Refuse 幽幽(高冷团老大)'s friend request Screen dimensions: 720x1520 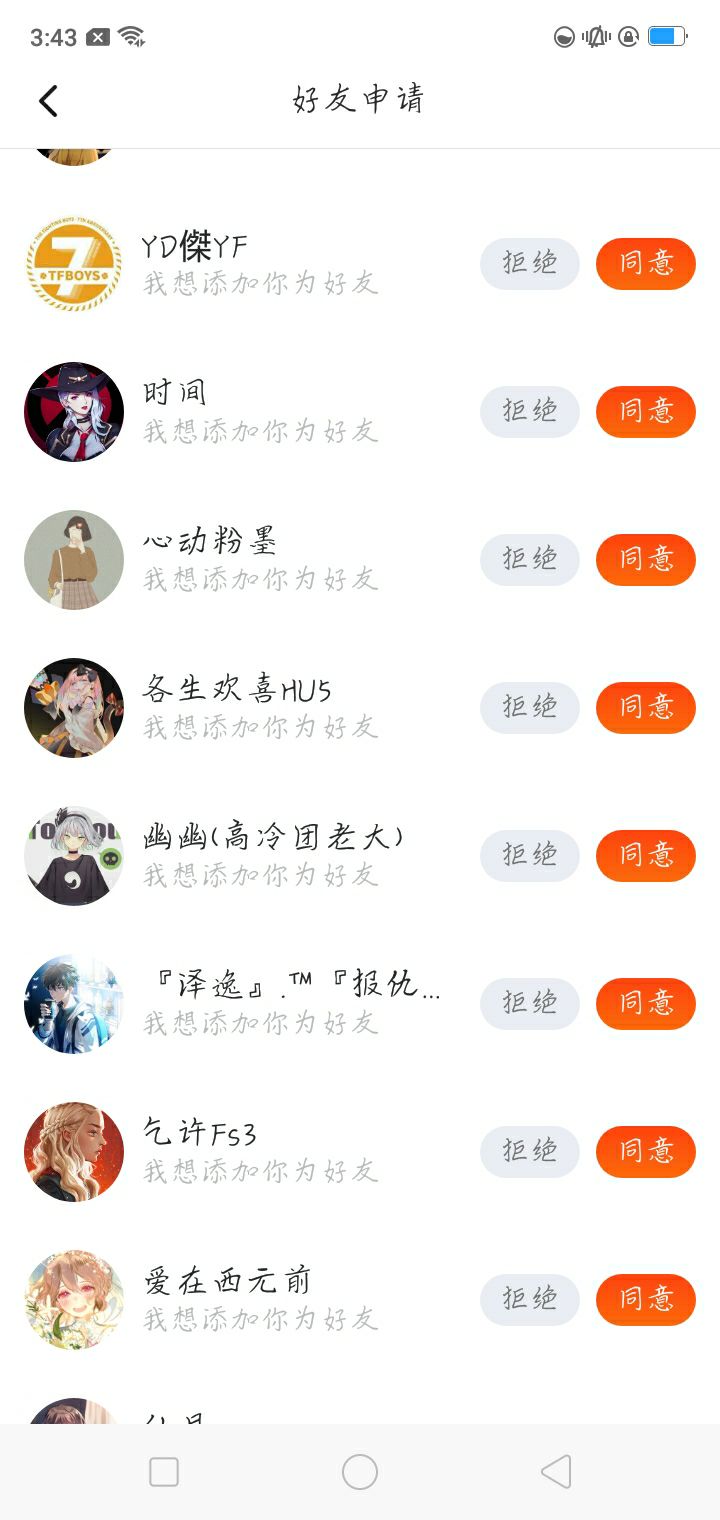(529, 856)
